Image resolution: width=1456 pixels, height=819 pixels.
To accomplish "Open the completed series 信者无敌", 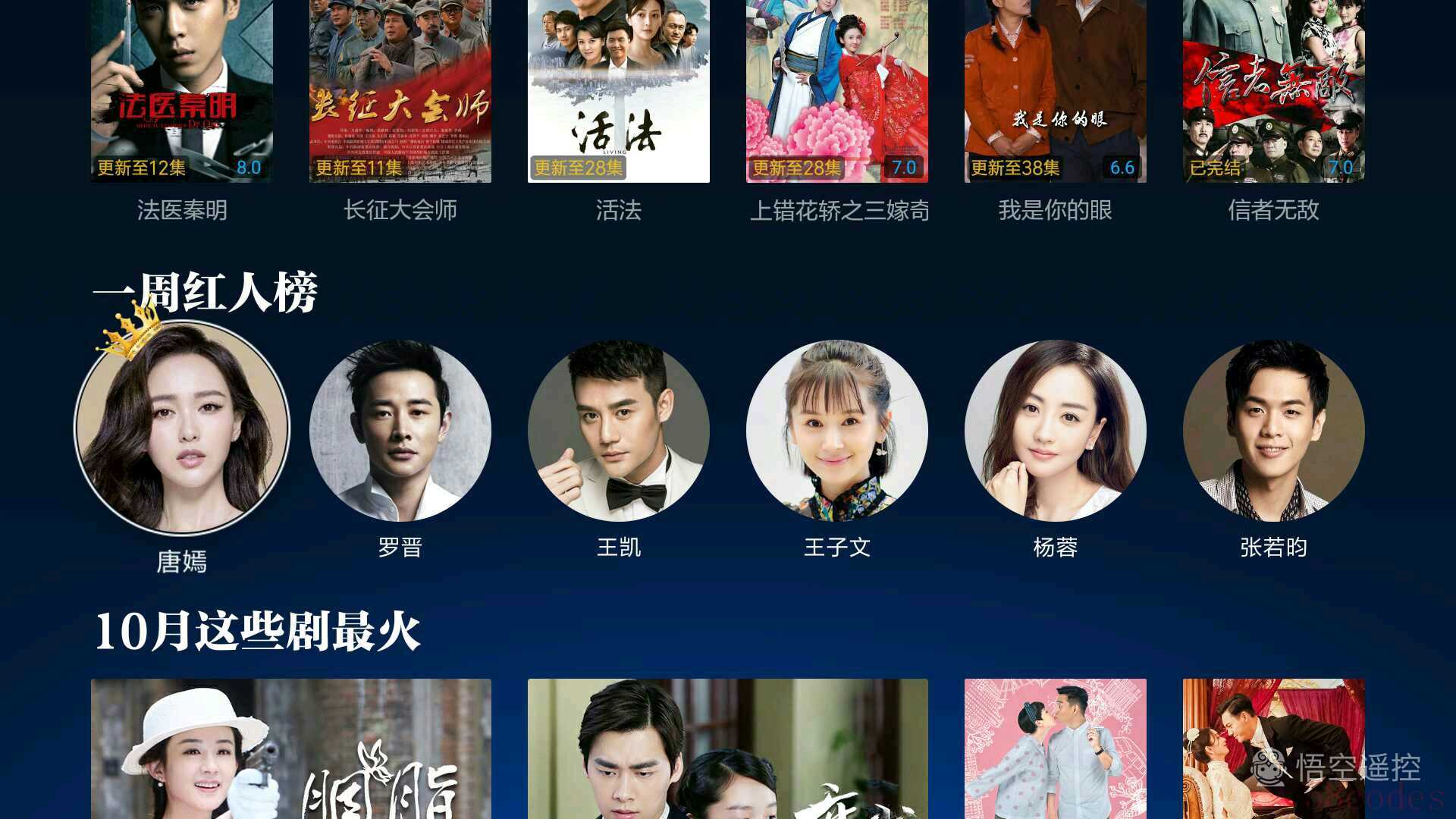I will click(x=1274, y=91).
